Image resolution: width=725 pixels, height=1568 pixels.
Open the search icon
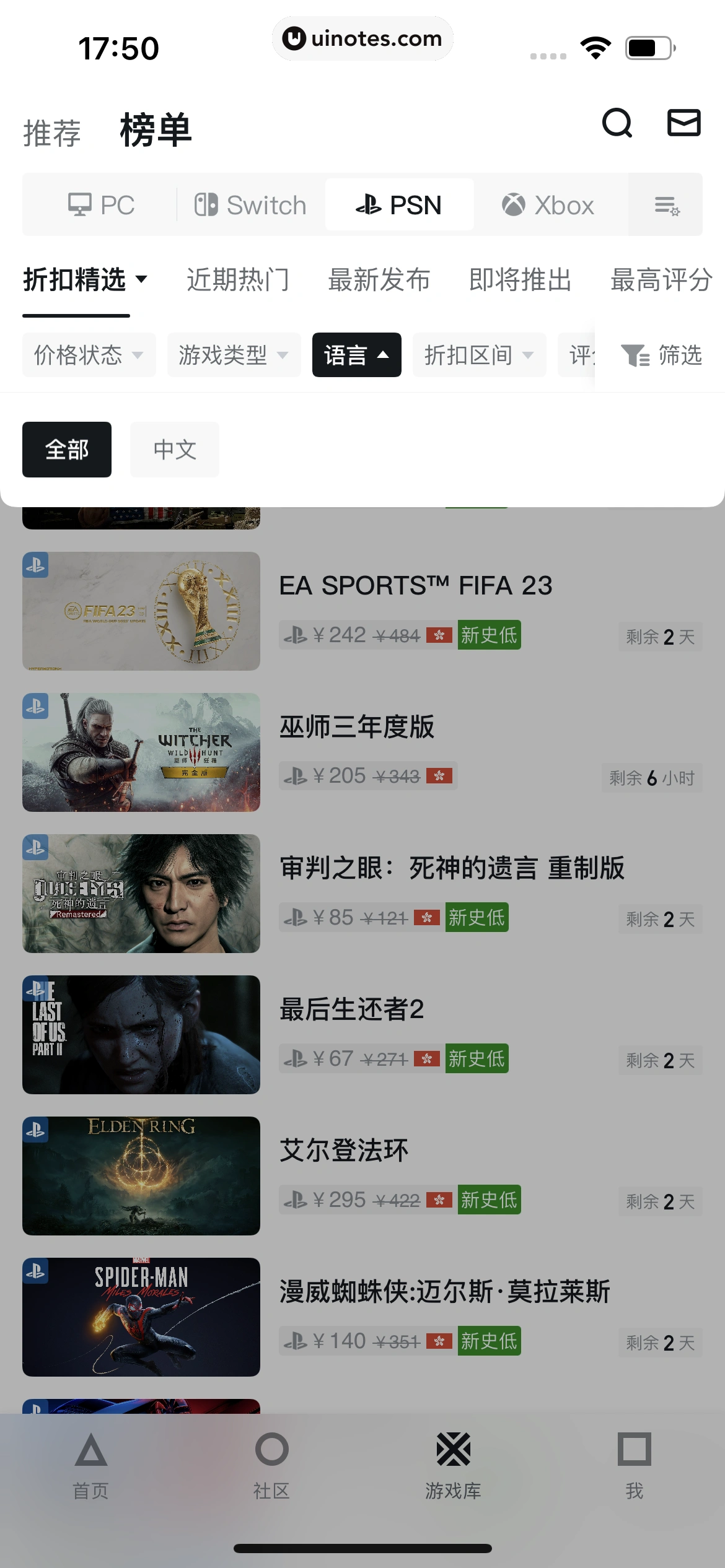click(617, 123)
